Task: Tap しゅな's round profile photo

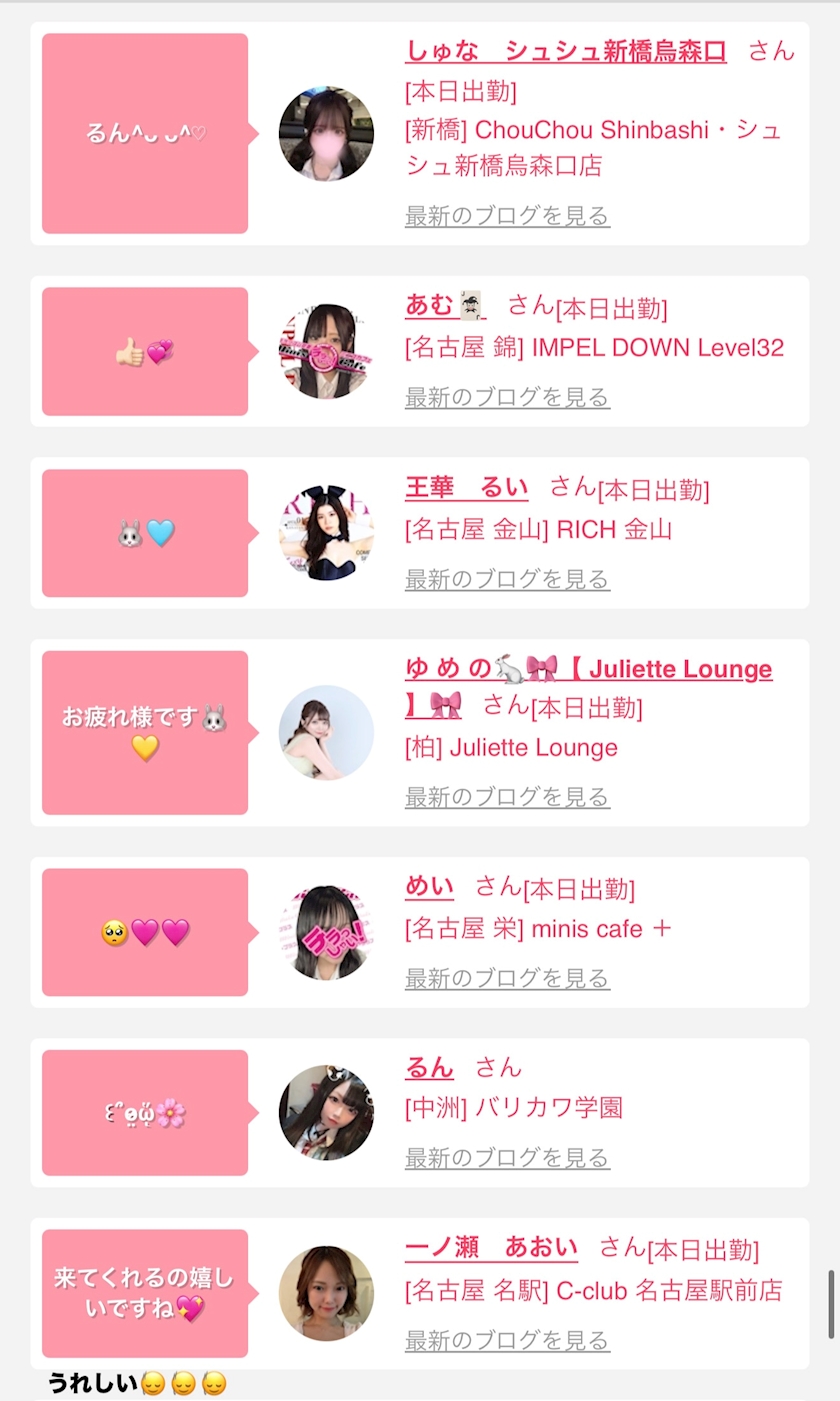Action: click(326, 133)
